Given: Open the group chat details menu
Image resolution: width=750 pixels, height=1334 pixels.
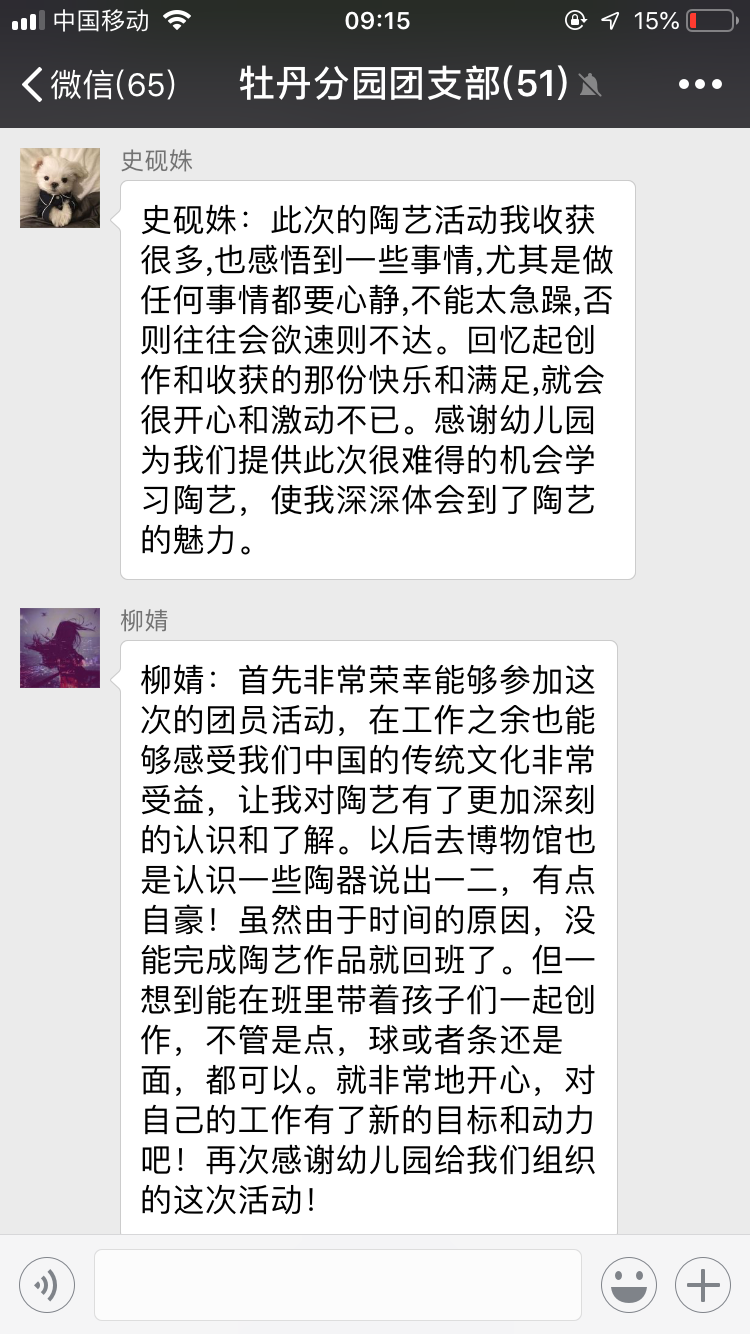Looking at the screenshot, I should tap(699, 85).
